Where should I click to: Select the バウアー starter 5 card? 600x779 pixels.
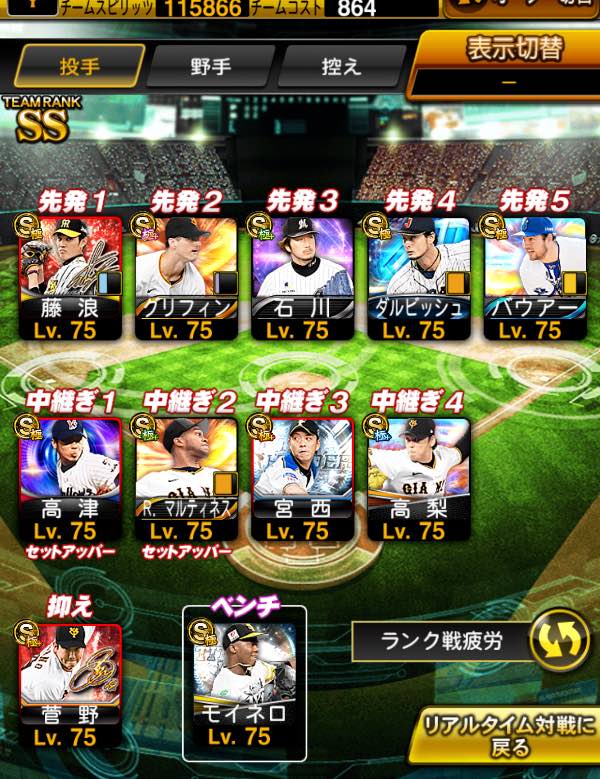click(535, 279)
